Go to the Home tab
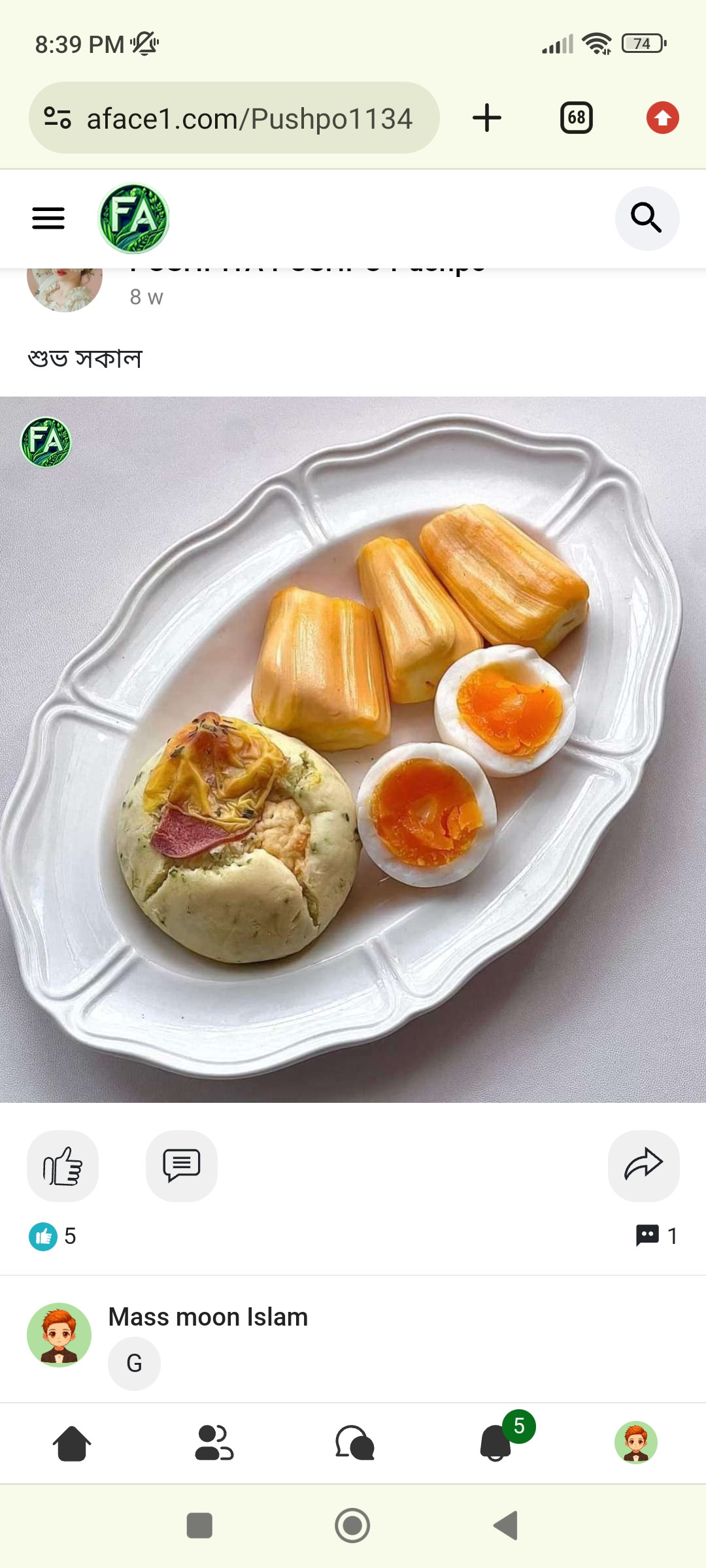The width and height of the screenshot is (706, 1568). (71, 1443)
